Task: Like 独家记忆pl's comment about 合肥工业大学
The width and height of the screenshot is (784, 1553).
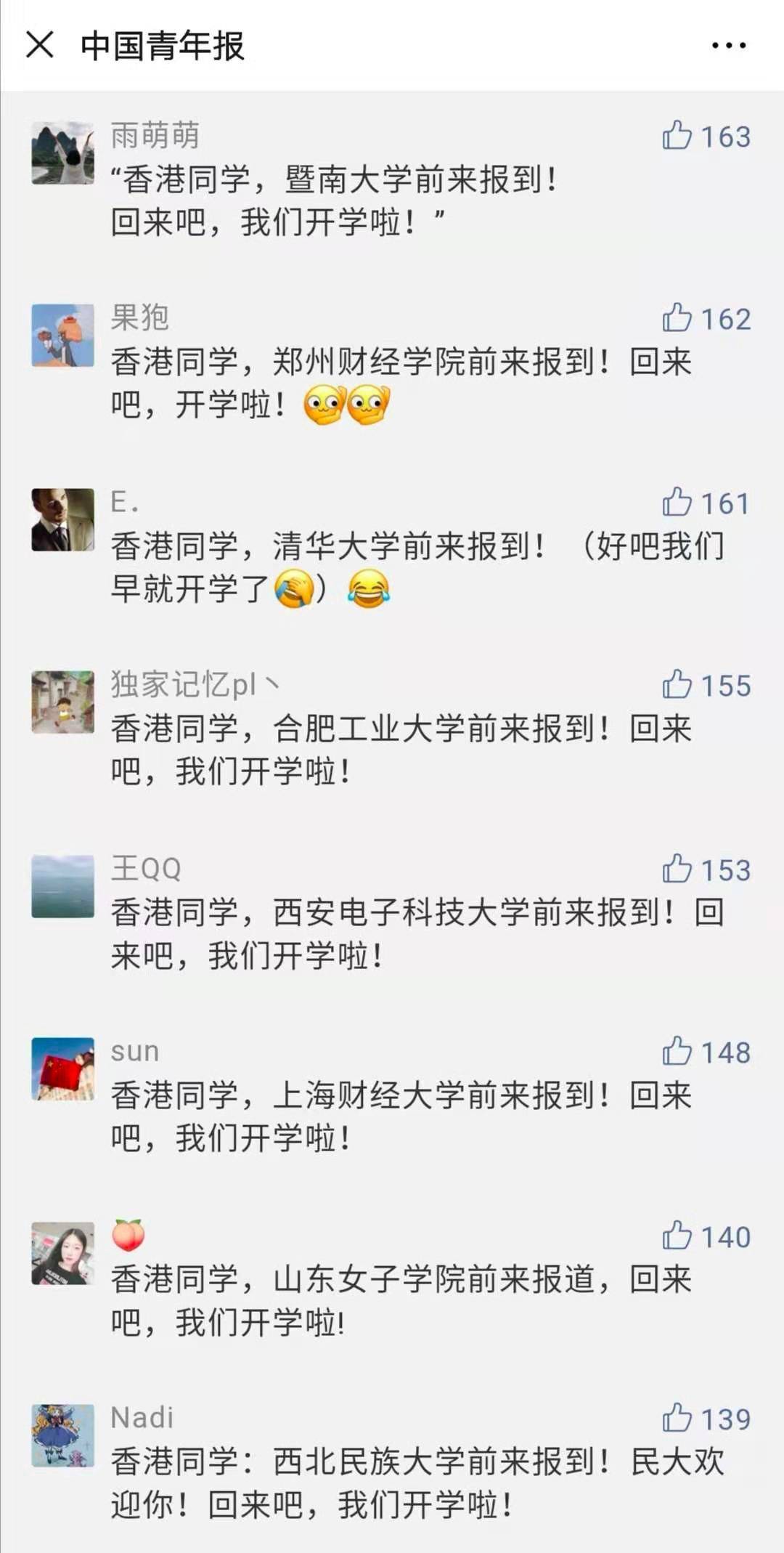Action: point(677,685)
